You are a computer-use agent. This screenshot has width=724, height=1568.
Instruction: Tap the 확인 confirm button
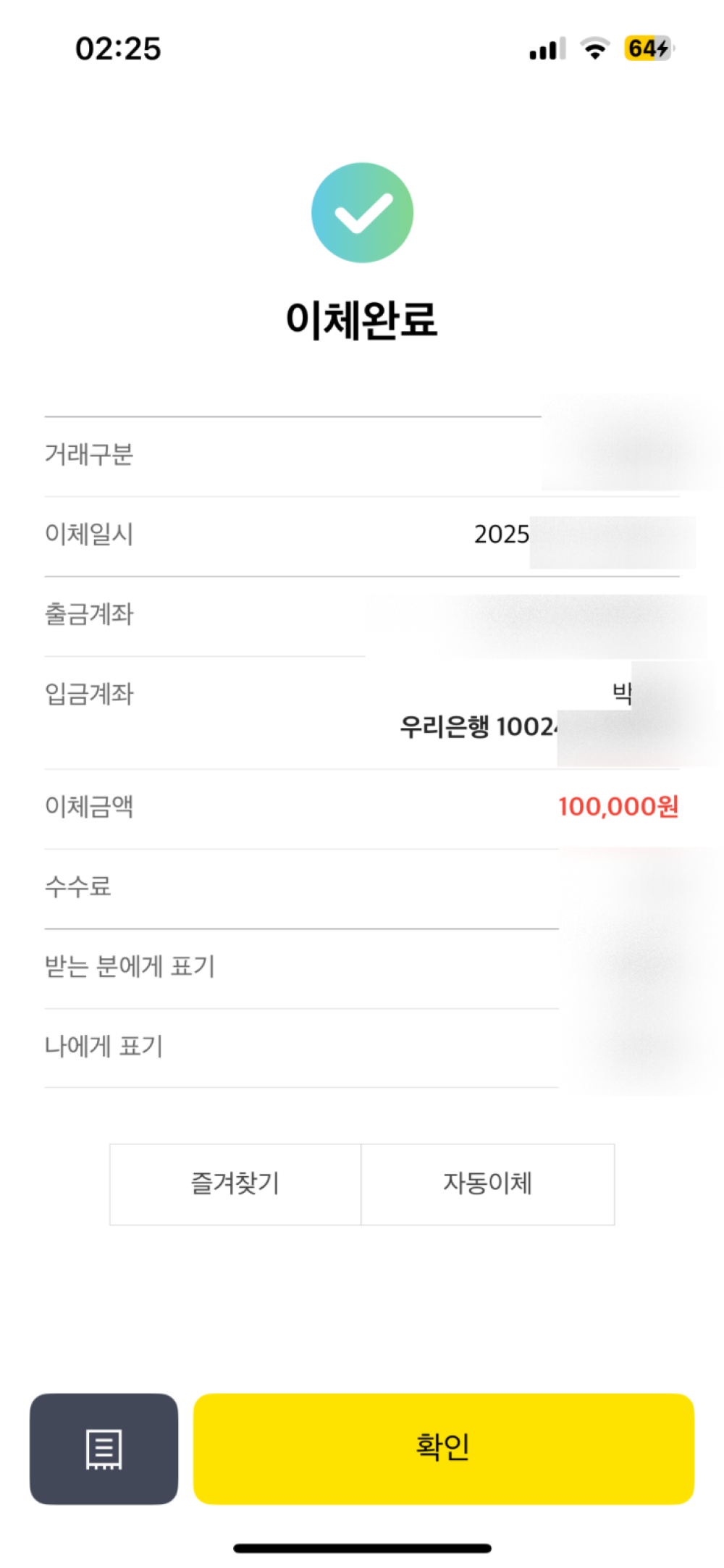(443, 1448)
